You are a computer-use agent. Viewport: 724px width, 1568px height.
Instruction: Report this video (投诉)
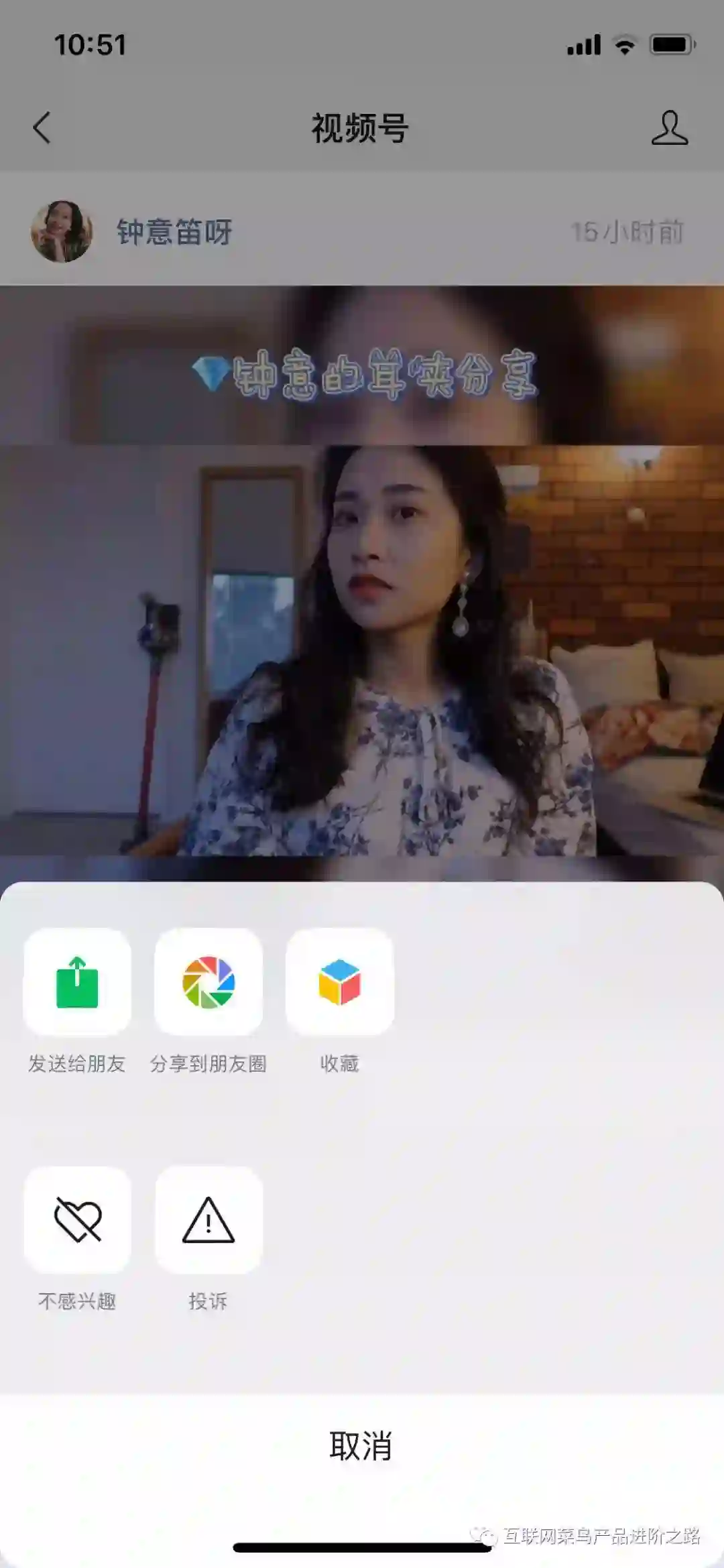(208, 1220)
